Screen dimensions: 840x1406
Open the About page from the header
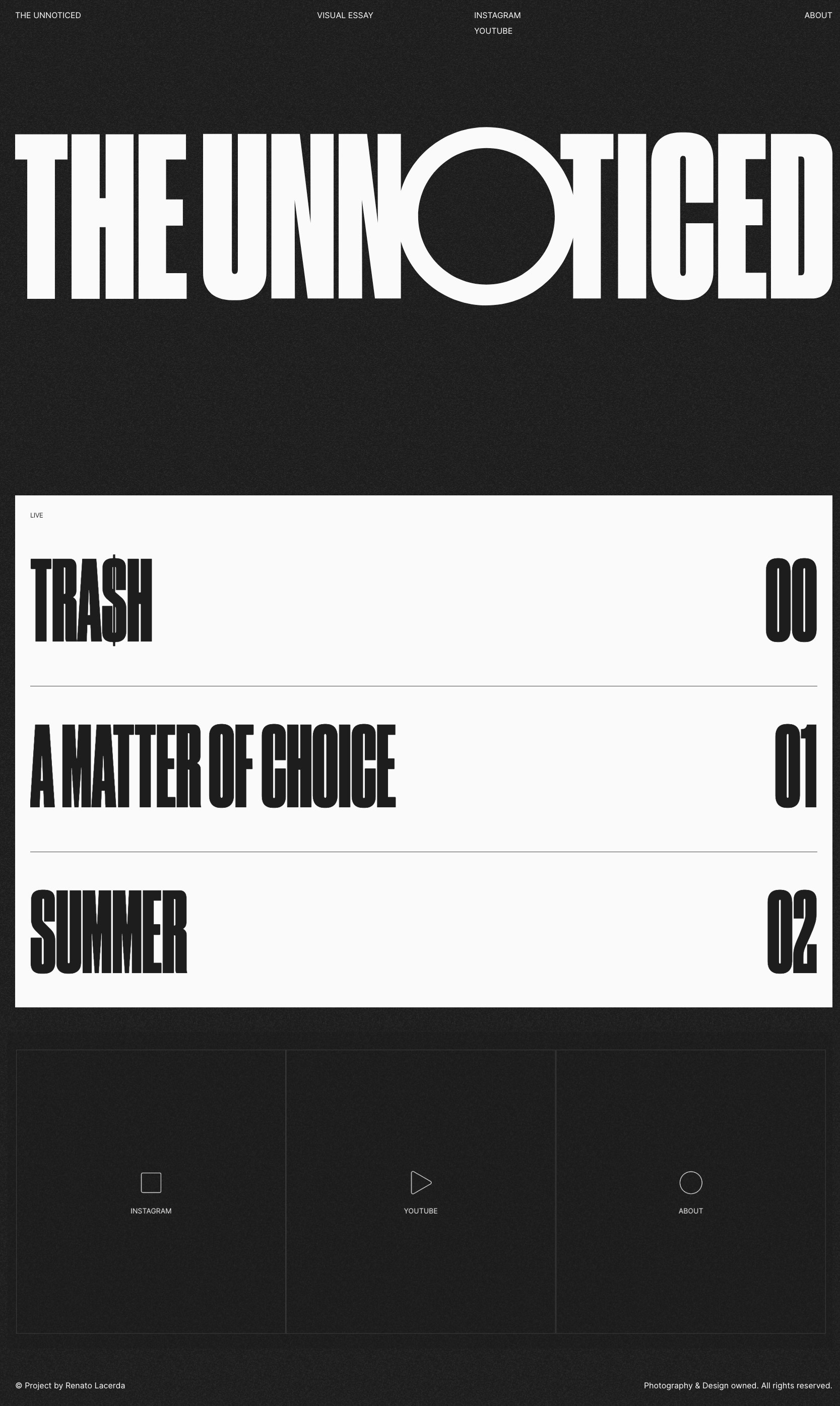[818, 15]
